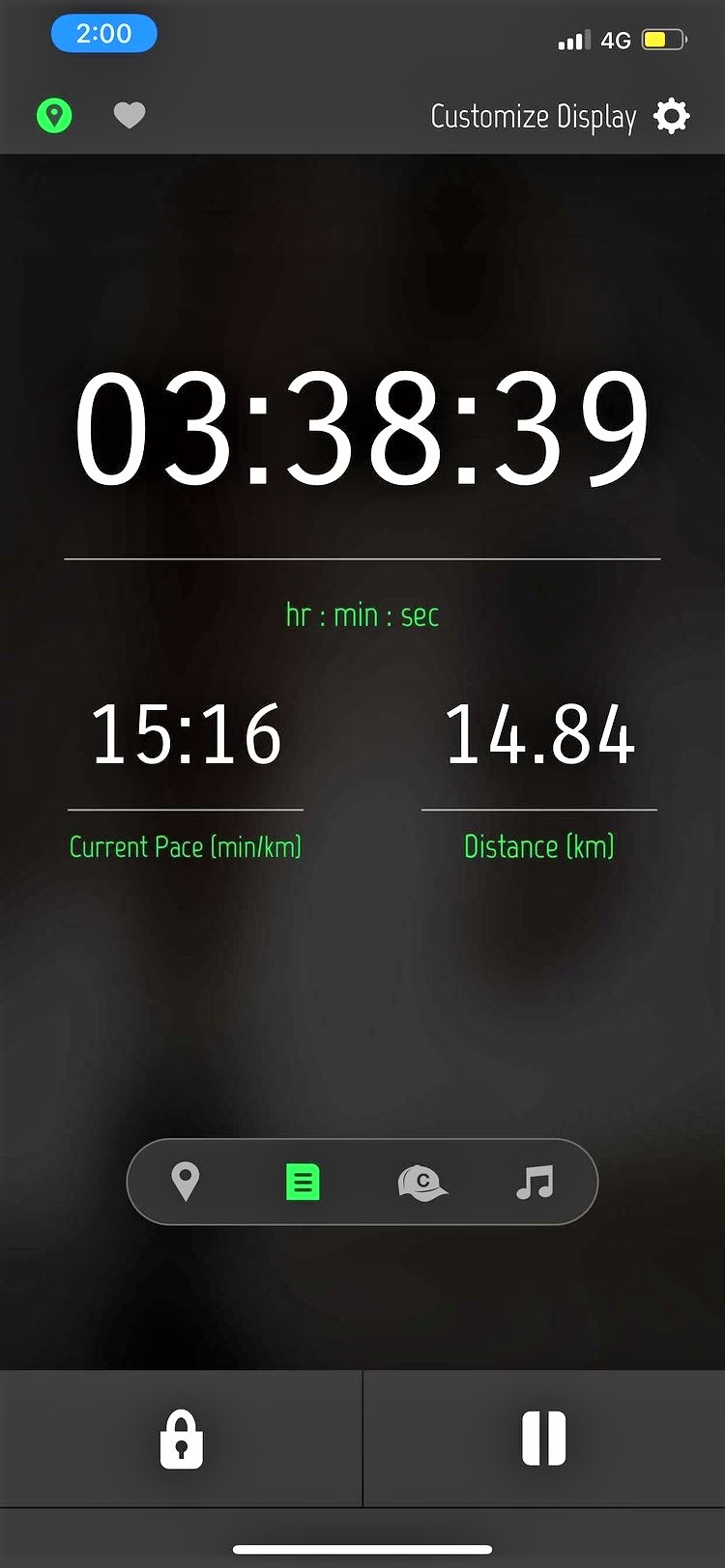
Task: Open the heart rate icon
Action: [130, 116]
